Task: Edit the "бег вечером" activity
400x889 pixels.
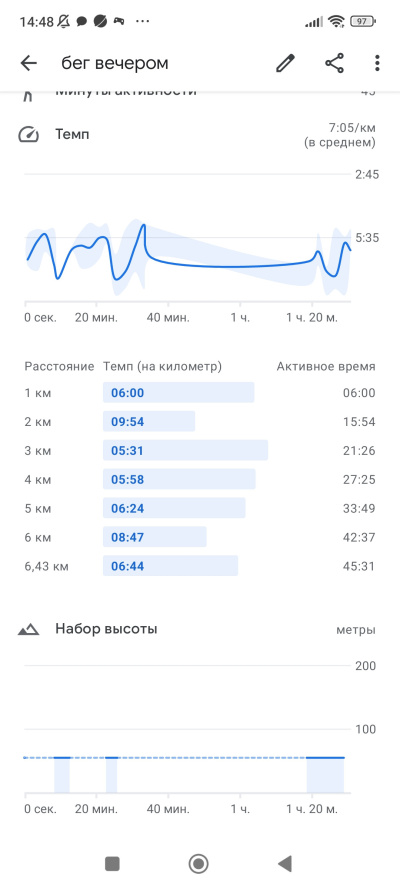Action: tap(286, 63)
